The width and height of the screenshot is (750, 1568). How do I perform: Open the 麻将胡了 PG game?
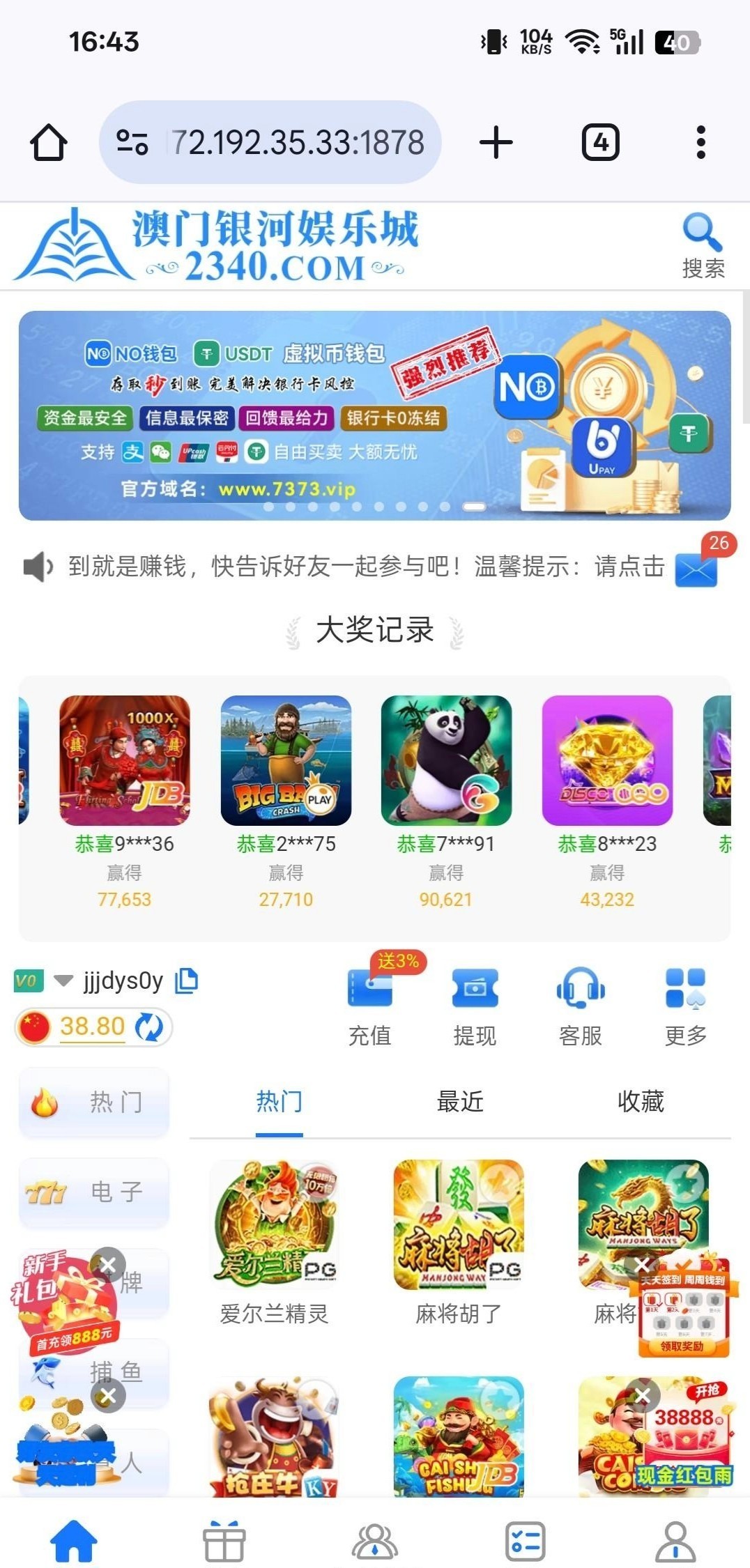[459, 1225]
